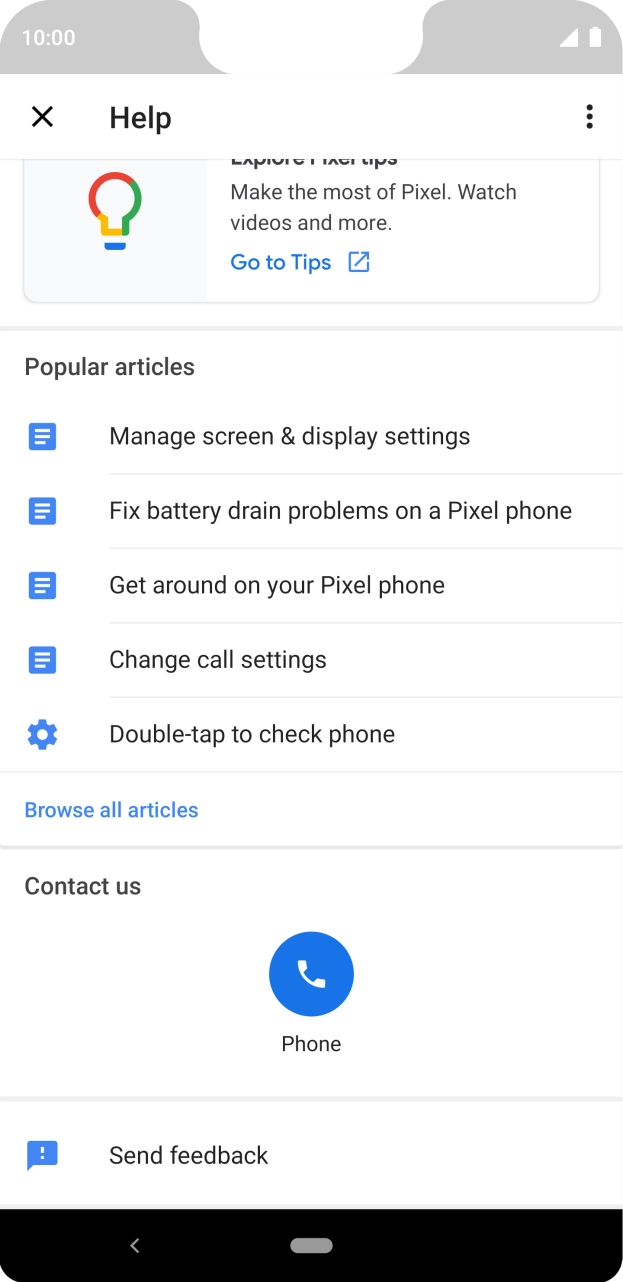Browse all articles
This screenshot has height=1282, width=623.
tap(111, 810)
